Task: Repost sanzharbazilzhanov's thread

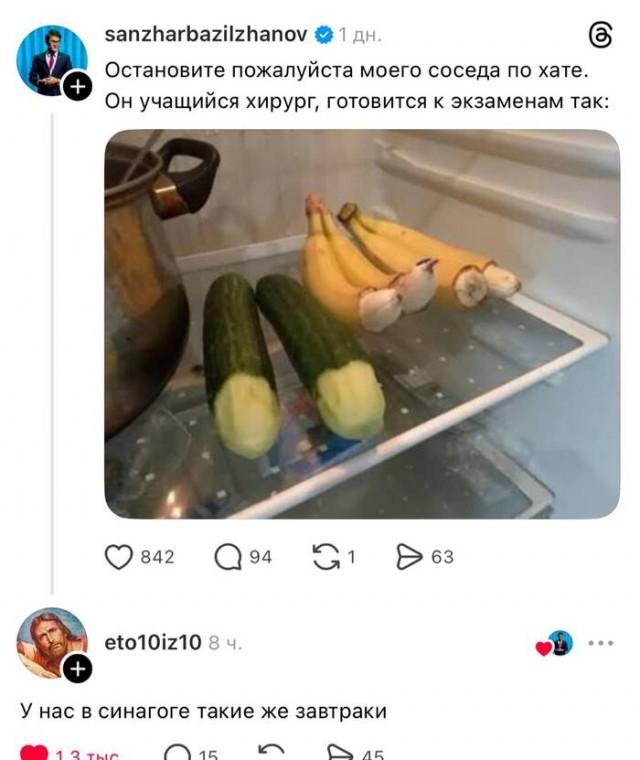Action: pyautogui.click(x=325, y=557)
